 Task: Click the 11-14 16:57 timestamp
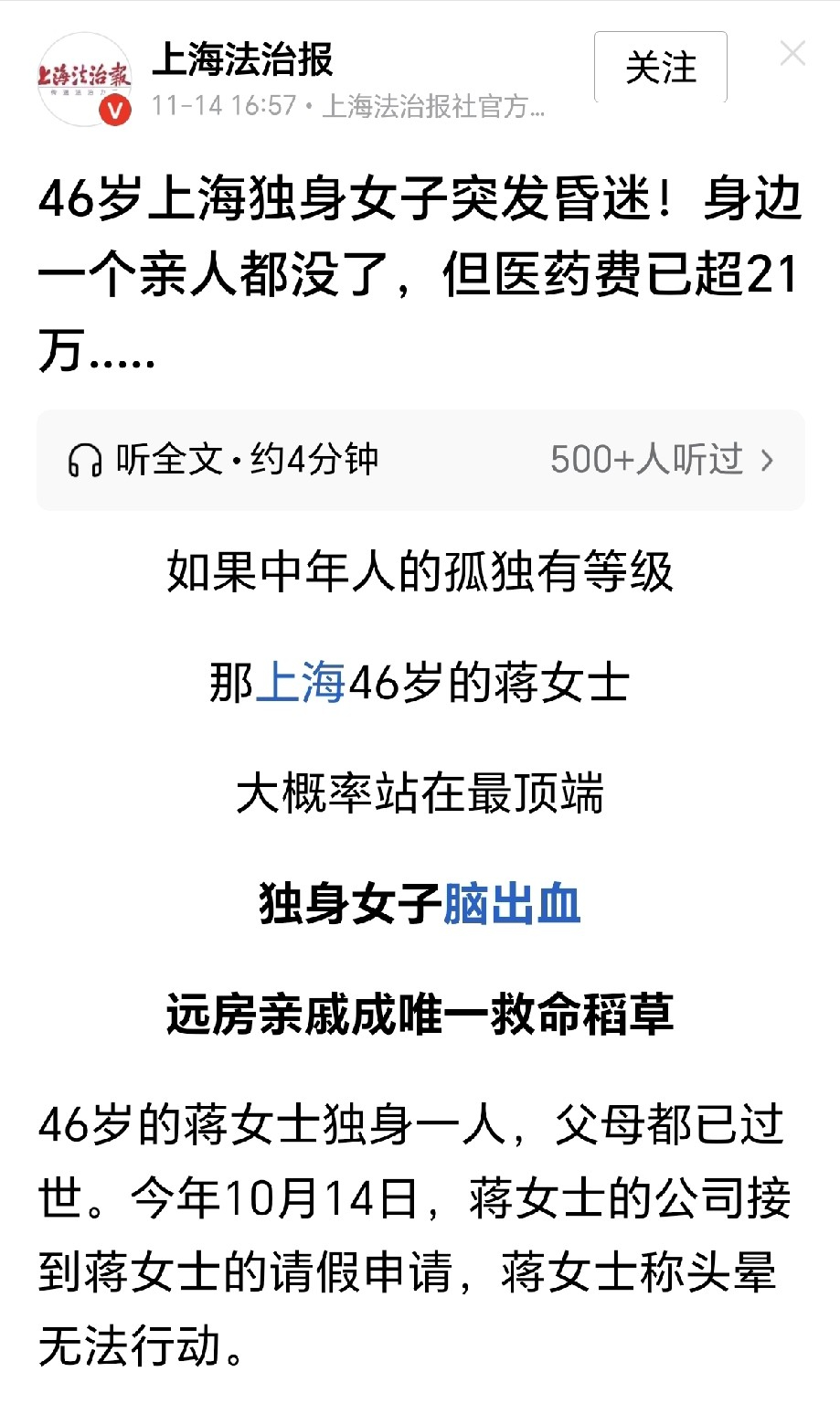(x=226, y=107)
